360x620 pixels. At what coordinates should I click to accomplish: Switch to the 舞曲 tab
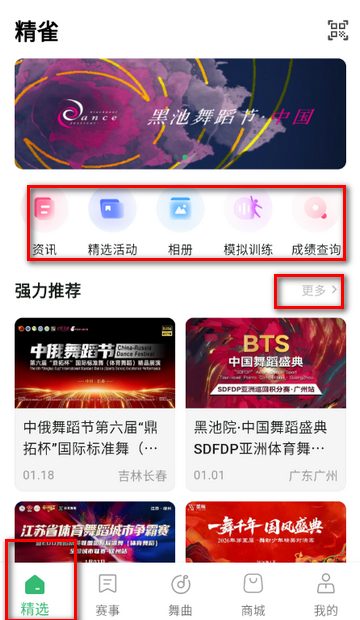(180, 595)
